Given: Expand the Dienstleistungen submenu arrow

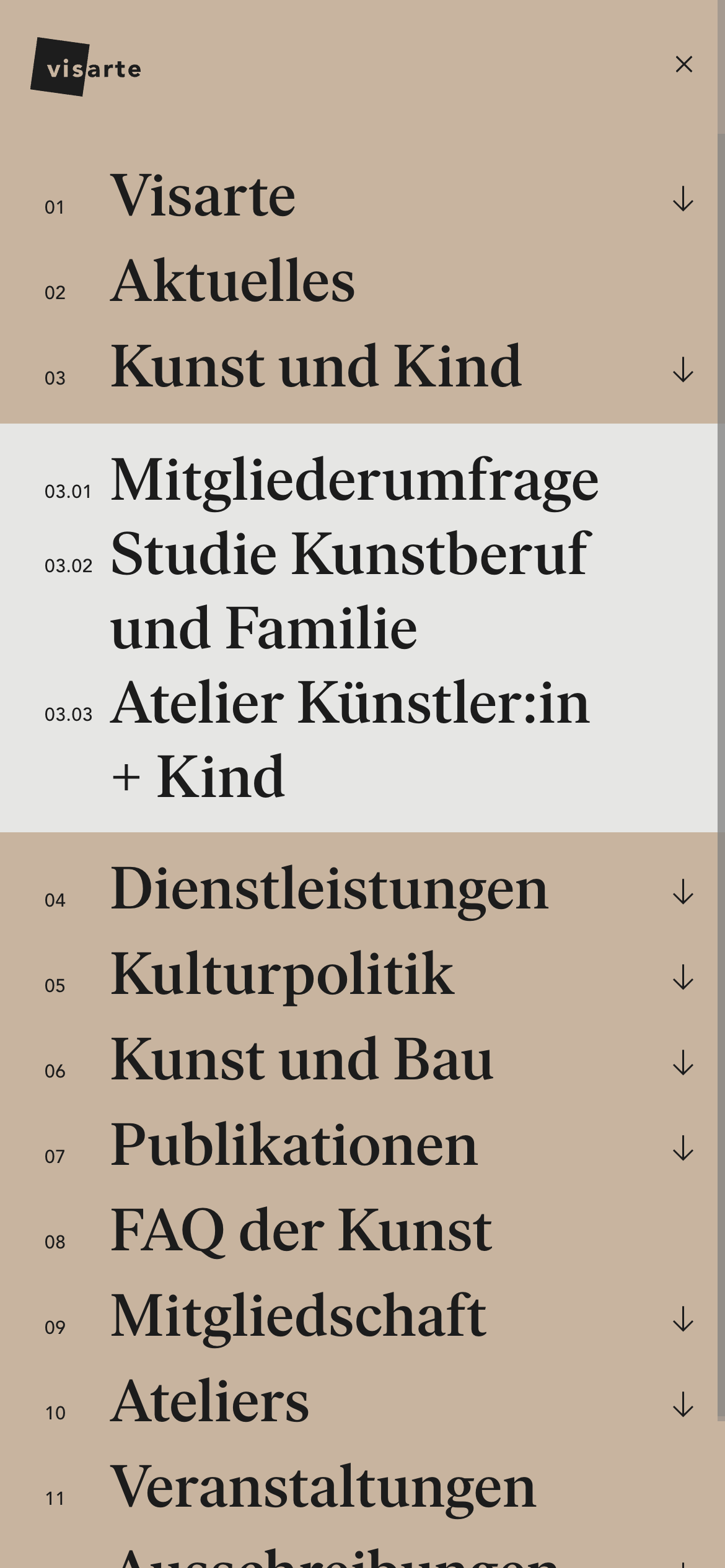Looking at the screenshot, I should (x=683, y=892).
